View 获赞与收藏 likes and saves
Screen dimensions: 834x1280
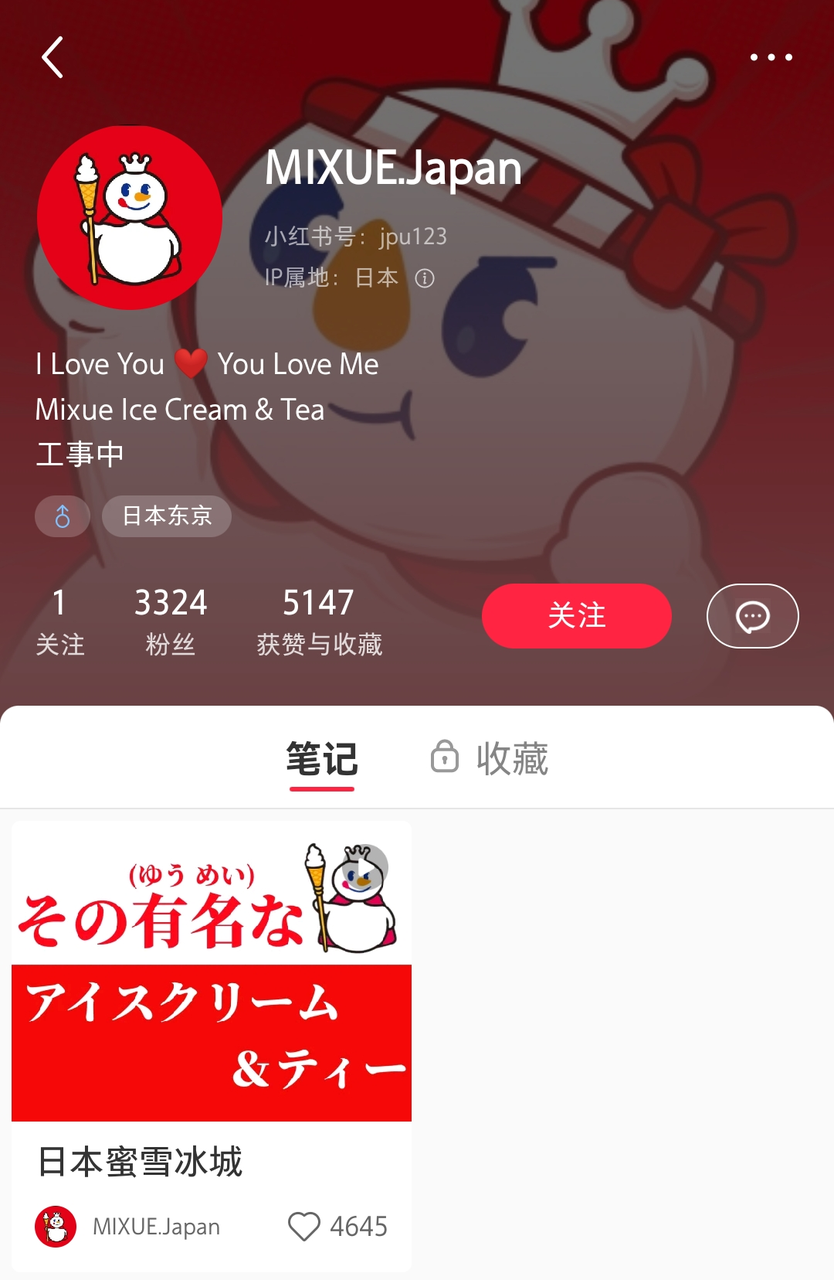tap(319, 621)
